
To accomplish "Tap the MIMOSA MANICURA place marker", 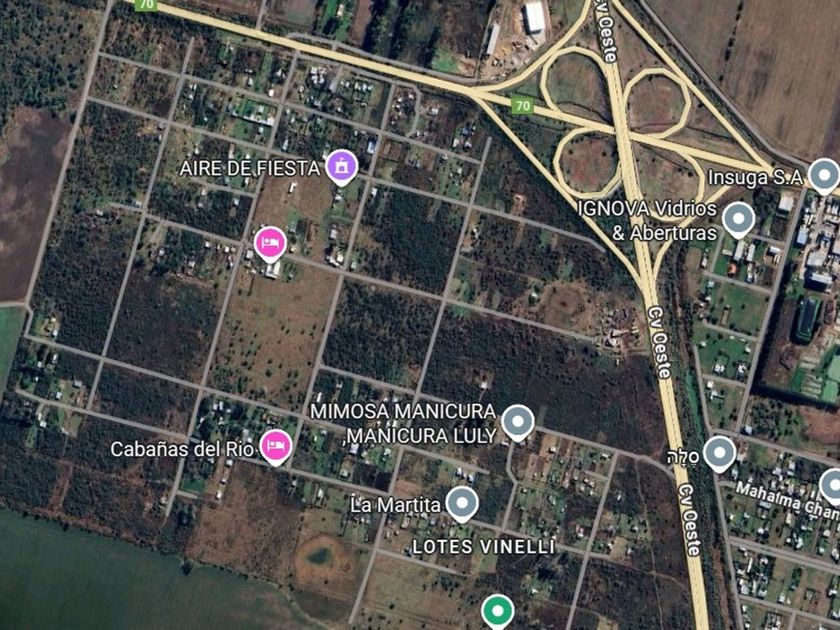I will point(518,422).
